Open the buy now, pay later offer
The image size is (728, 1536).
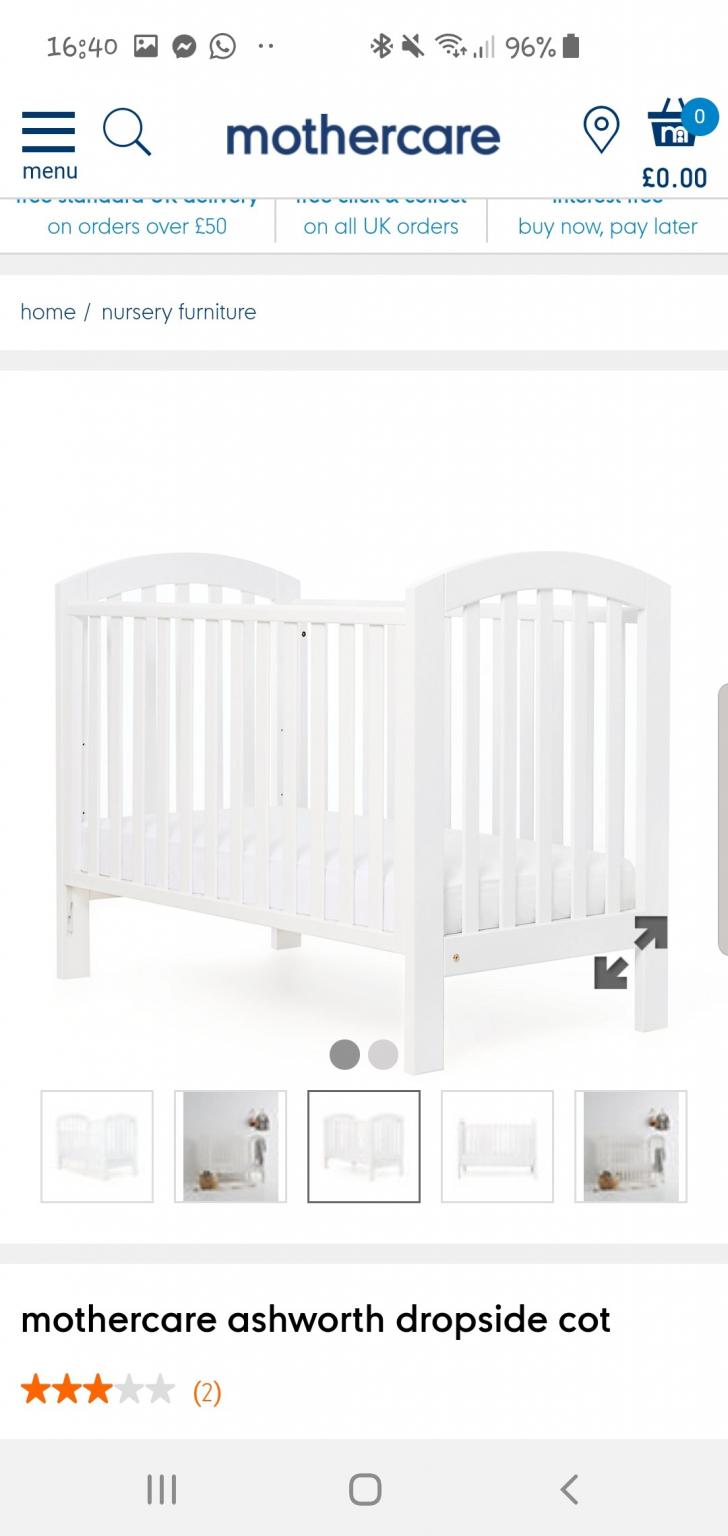[607, 222]
